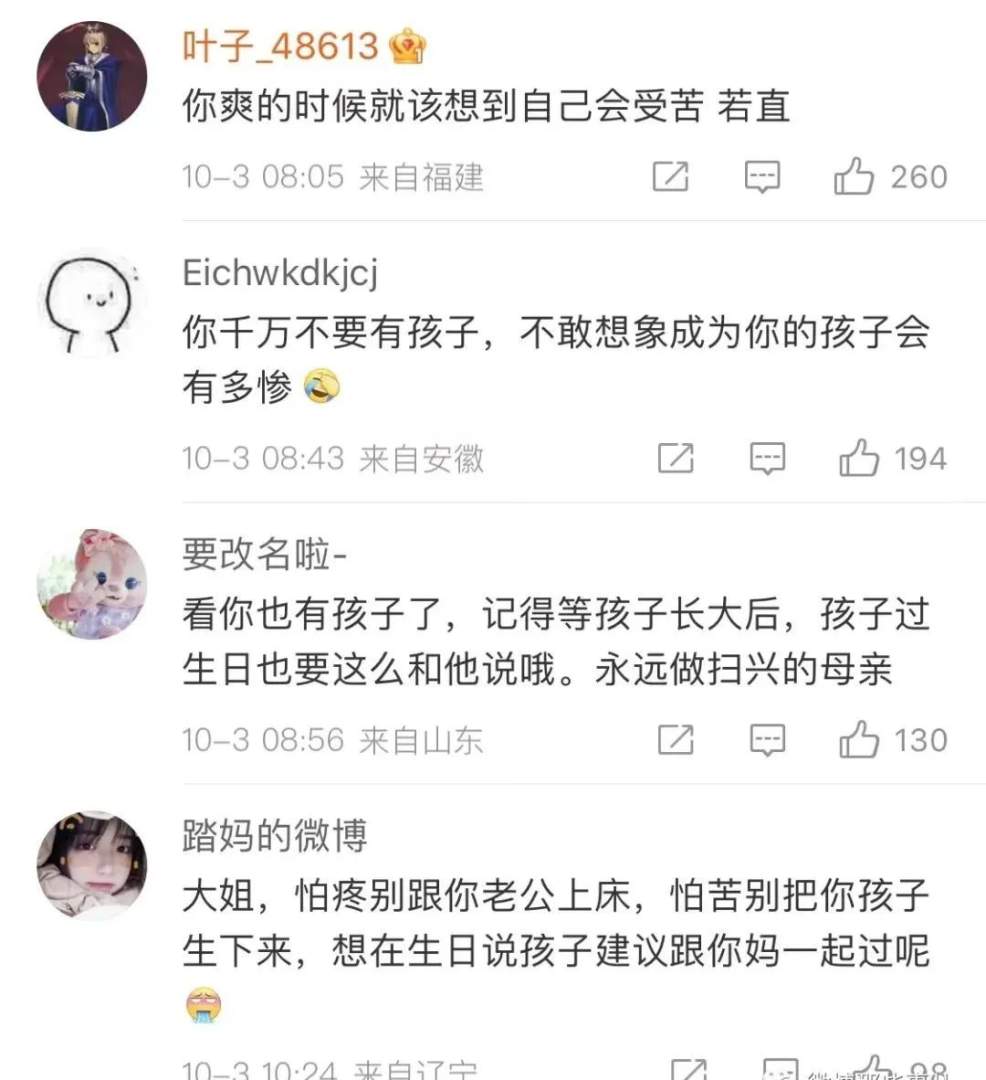Reply to the comment by 要改名啦-
This screenshot has height=1080, width=986.
(767, 741)
